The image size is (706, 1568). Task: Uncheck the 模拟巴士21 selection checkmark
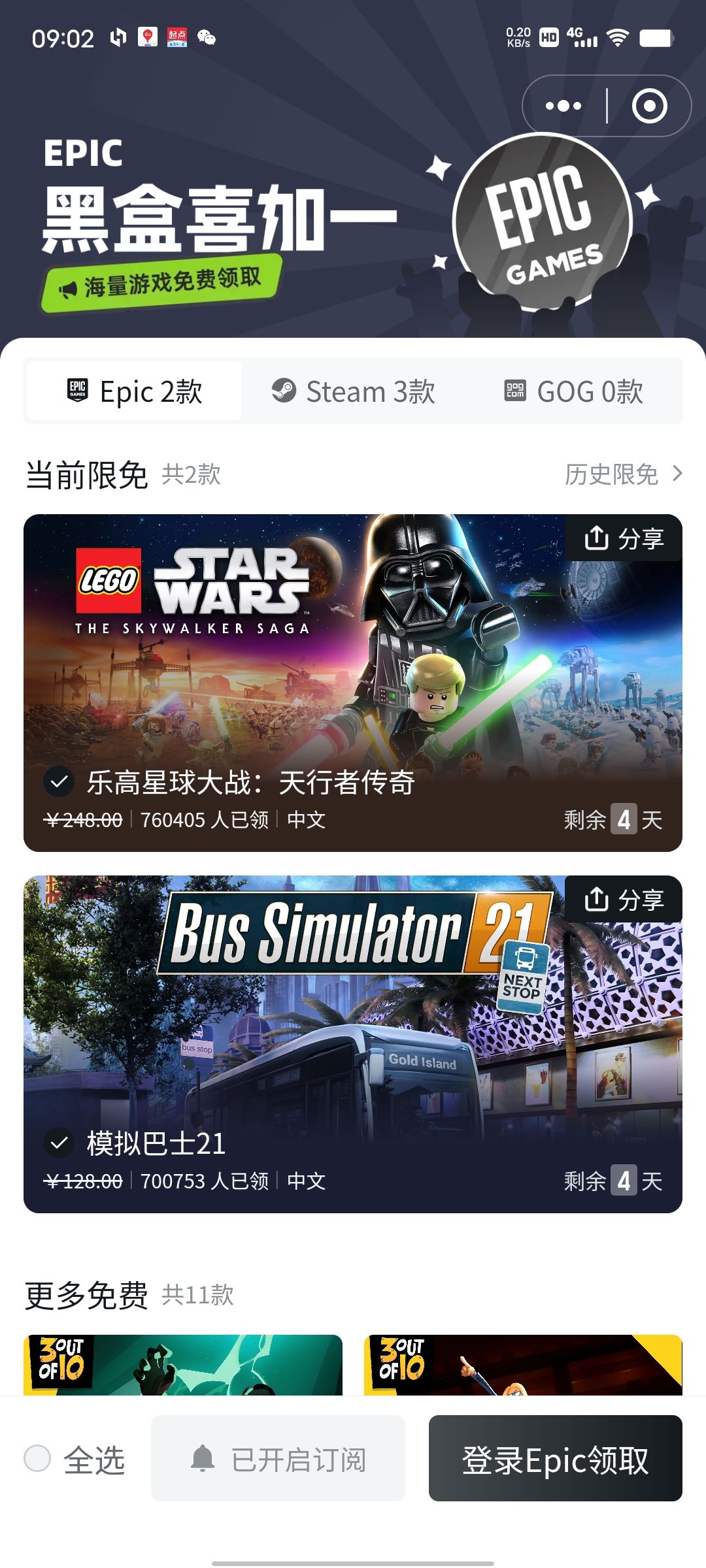(x=59, y=1143)
